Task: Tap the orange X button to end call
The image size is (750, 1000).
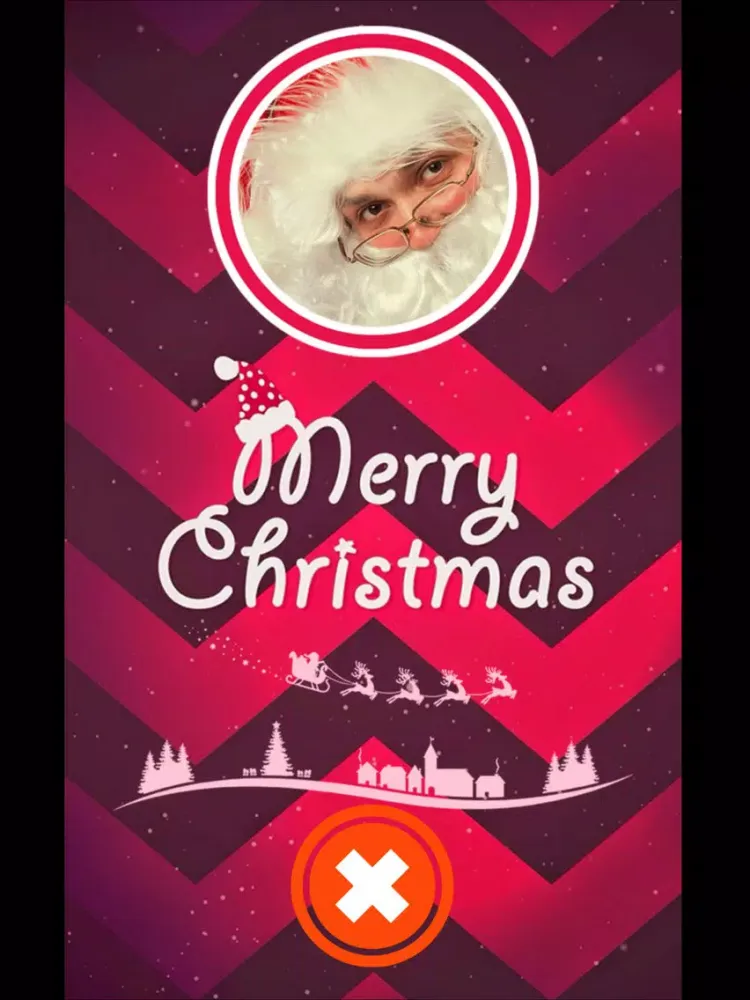Action: [x=372, y=886]
